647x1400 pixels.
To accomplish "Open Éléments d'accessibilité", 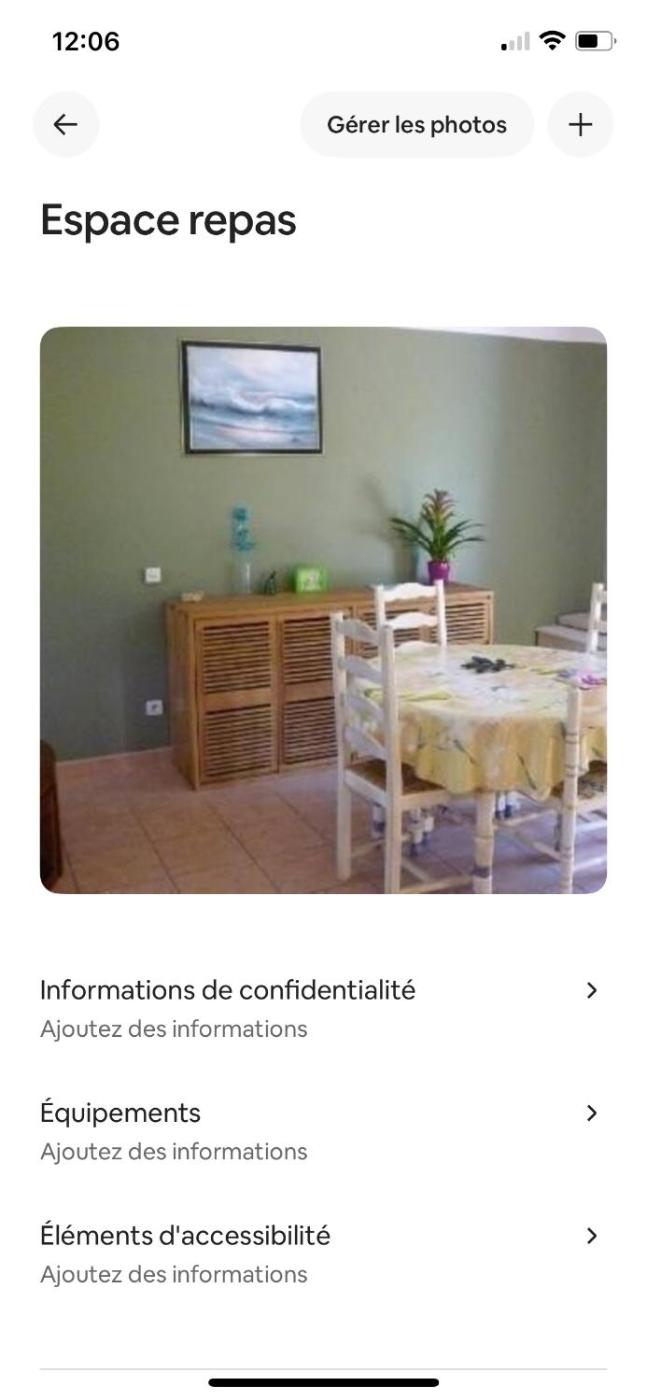I will coord(323,1253).
